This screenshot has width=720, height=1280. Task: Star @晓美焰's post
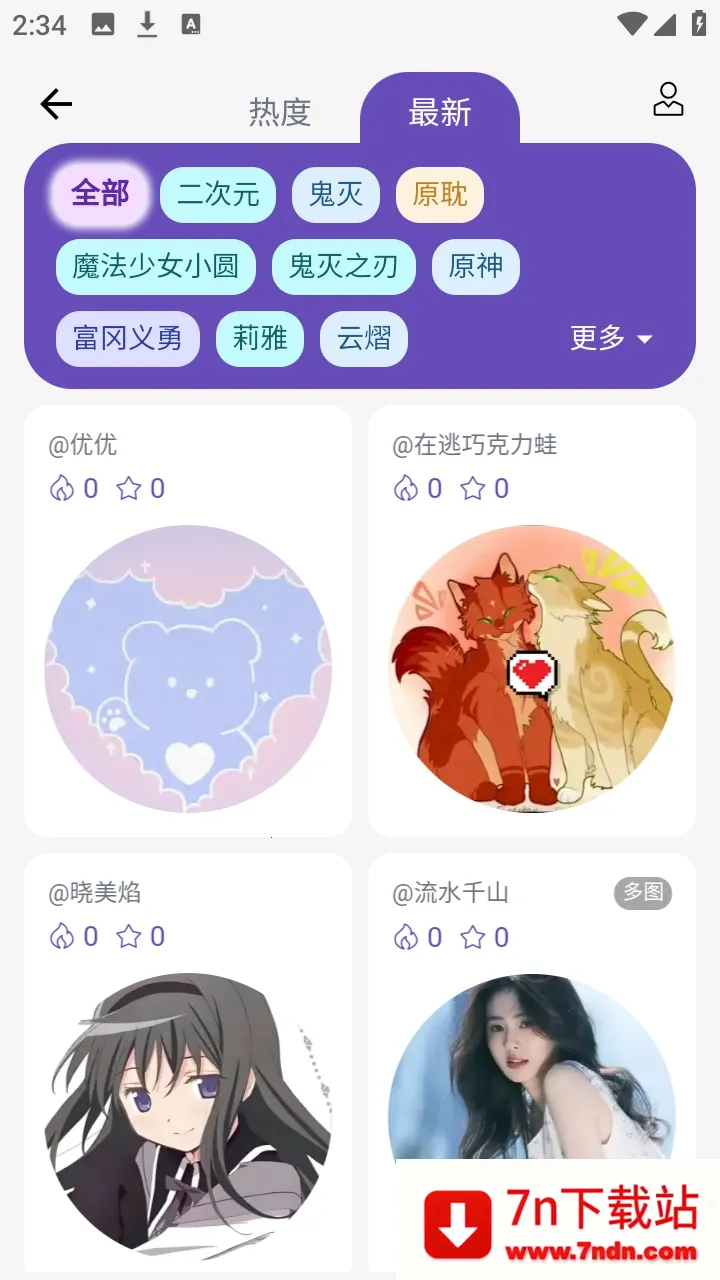click(x=125, y=937)
